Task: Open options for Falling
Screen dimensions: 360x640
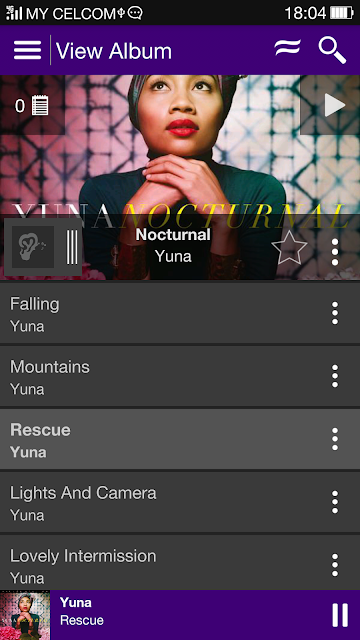Action: (335, 313)
